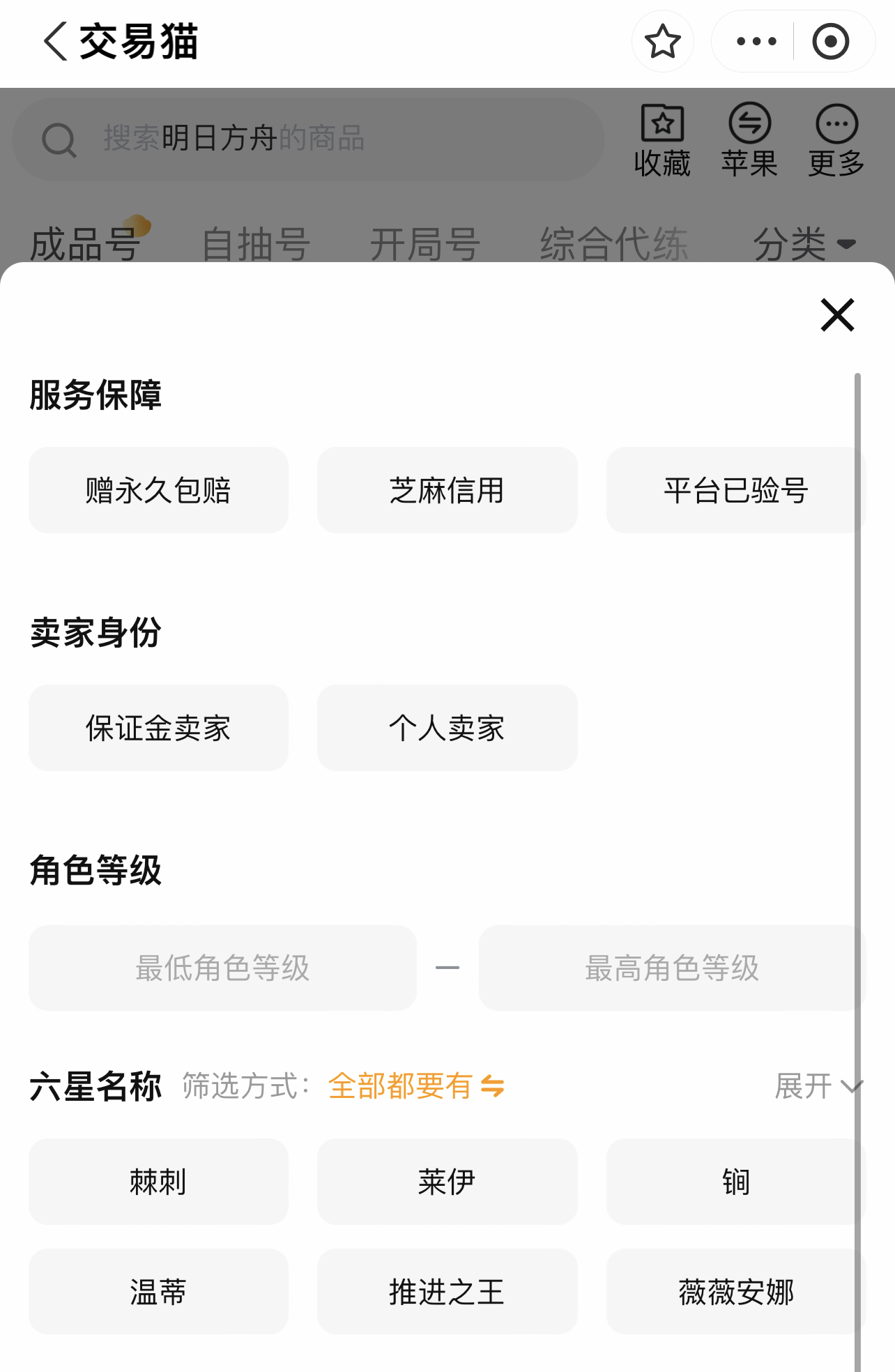Enter 最低角色等级 field
The width and height of the screenshot is (895, 1372).
click(222, 968)
